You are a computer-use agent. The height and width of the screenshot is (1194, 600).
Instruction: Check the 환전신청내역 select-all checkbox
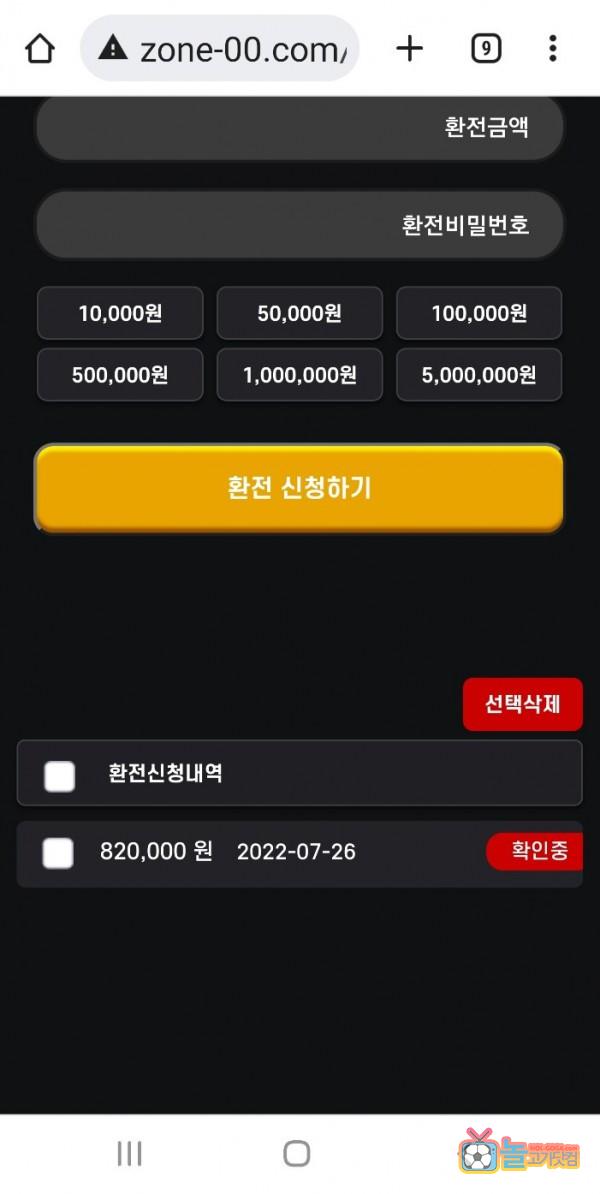[x=60, y=776]
